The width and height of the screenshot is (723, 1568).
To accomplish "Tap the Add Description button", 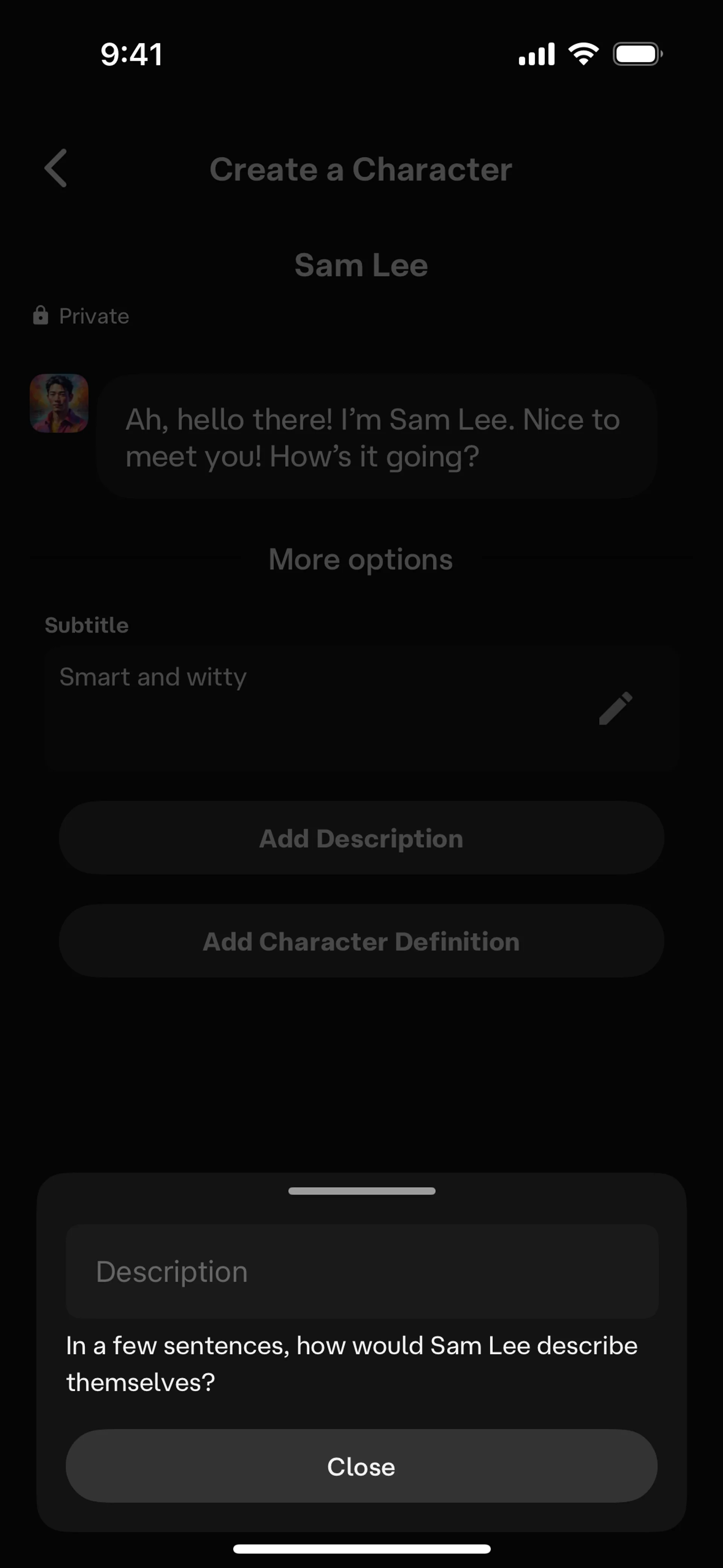I will point(361,838).
